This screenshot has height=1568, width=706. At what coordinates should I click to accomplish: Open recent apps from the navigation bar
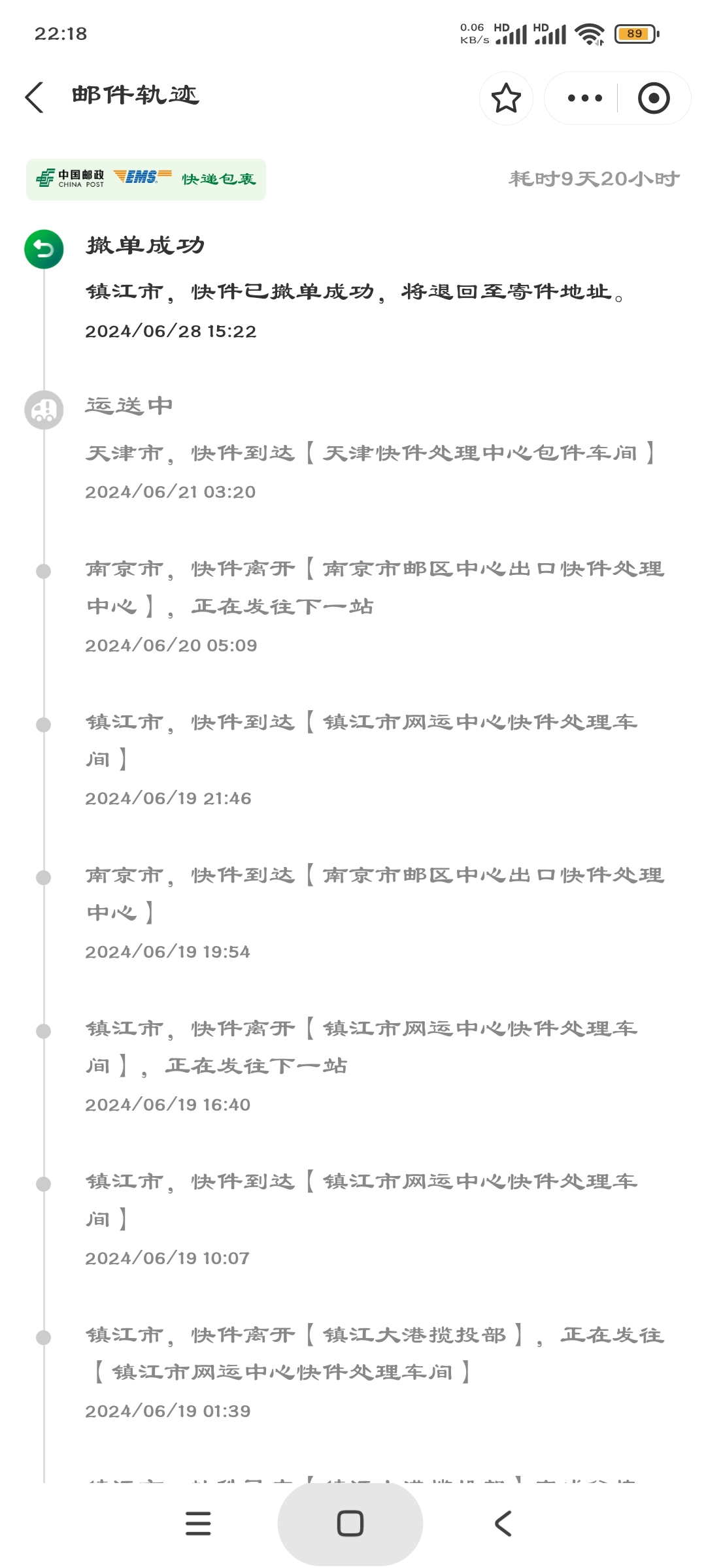coord(198,1524)
